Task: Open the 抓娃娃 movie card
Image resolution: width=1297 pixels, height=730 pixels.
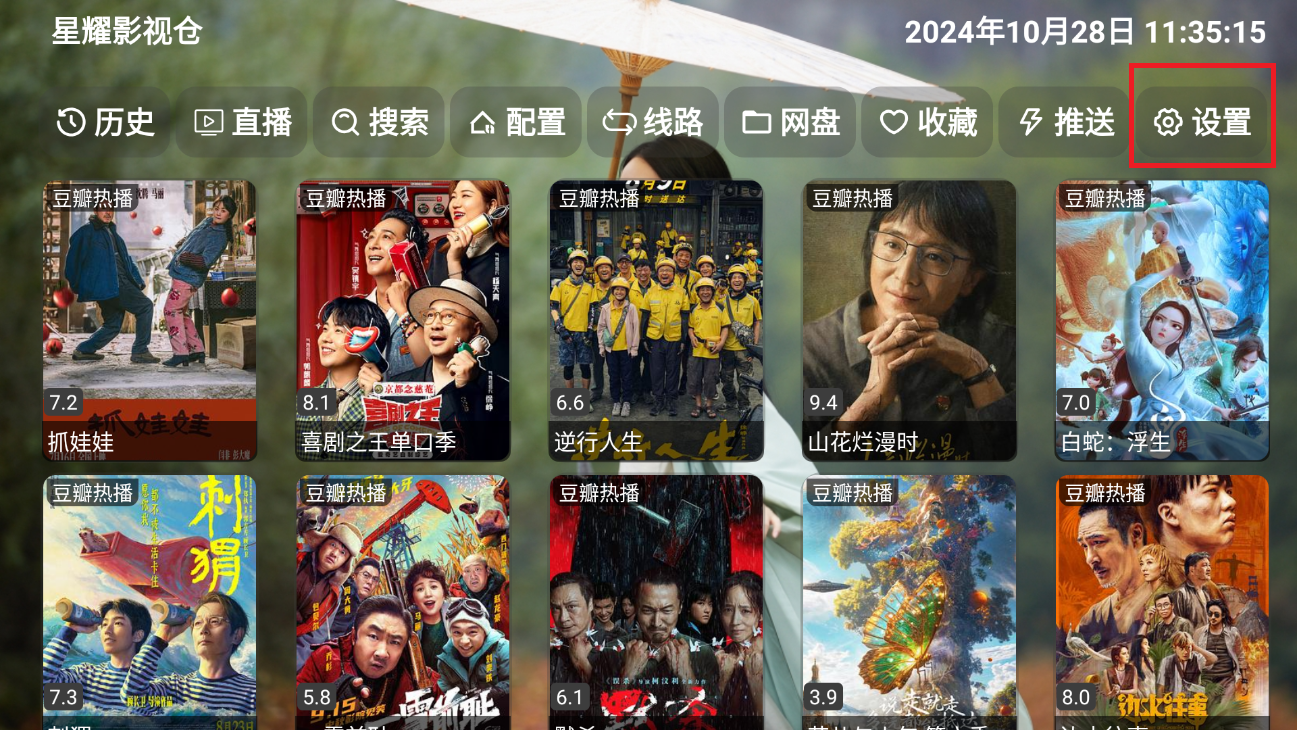Action: click(149, 320)
